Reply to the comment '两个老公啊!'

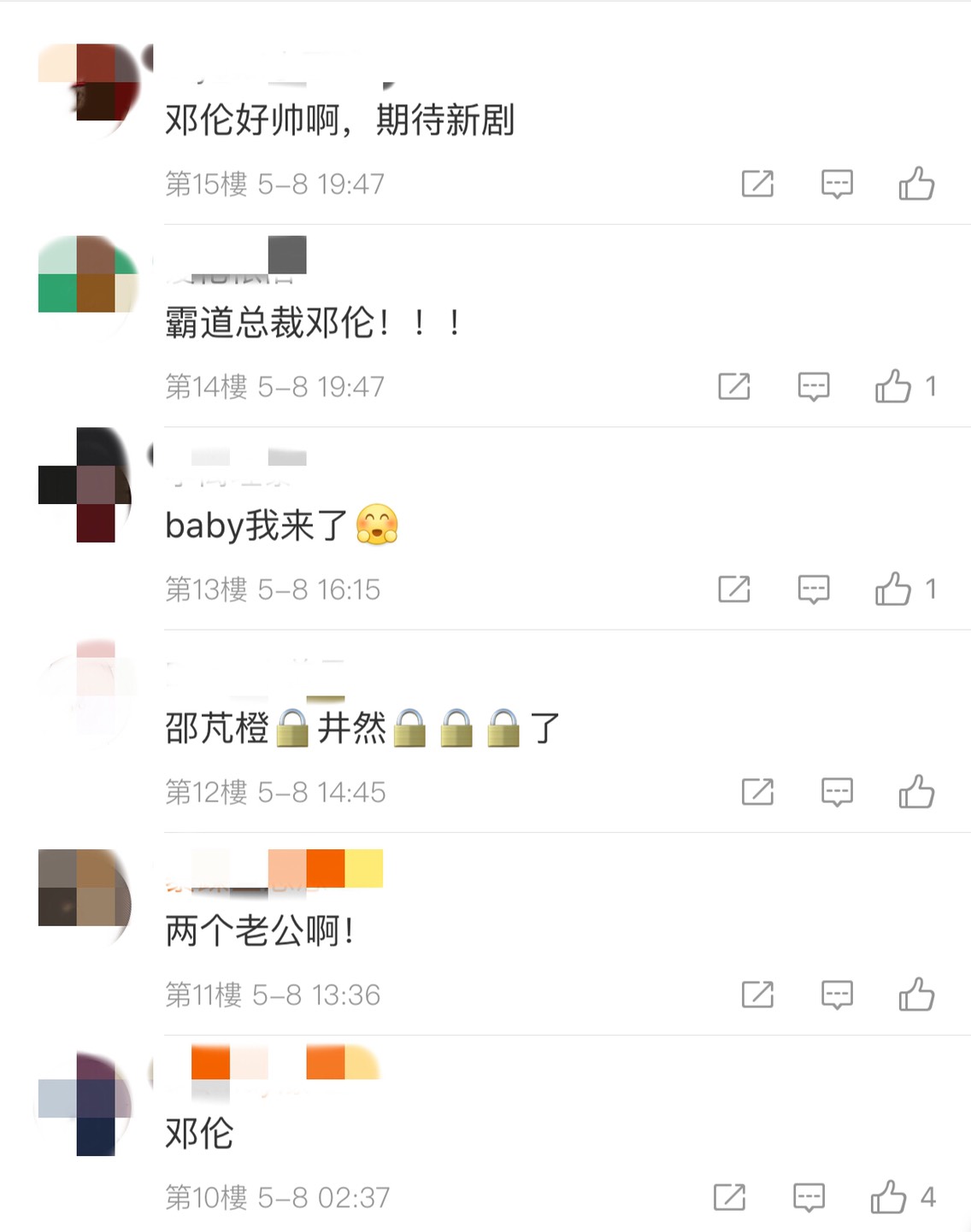[837, 994]
